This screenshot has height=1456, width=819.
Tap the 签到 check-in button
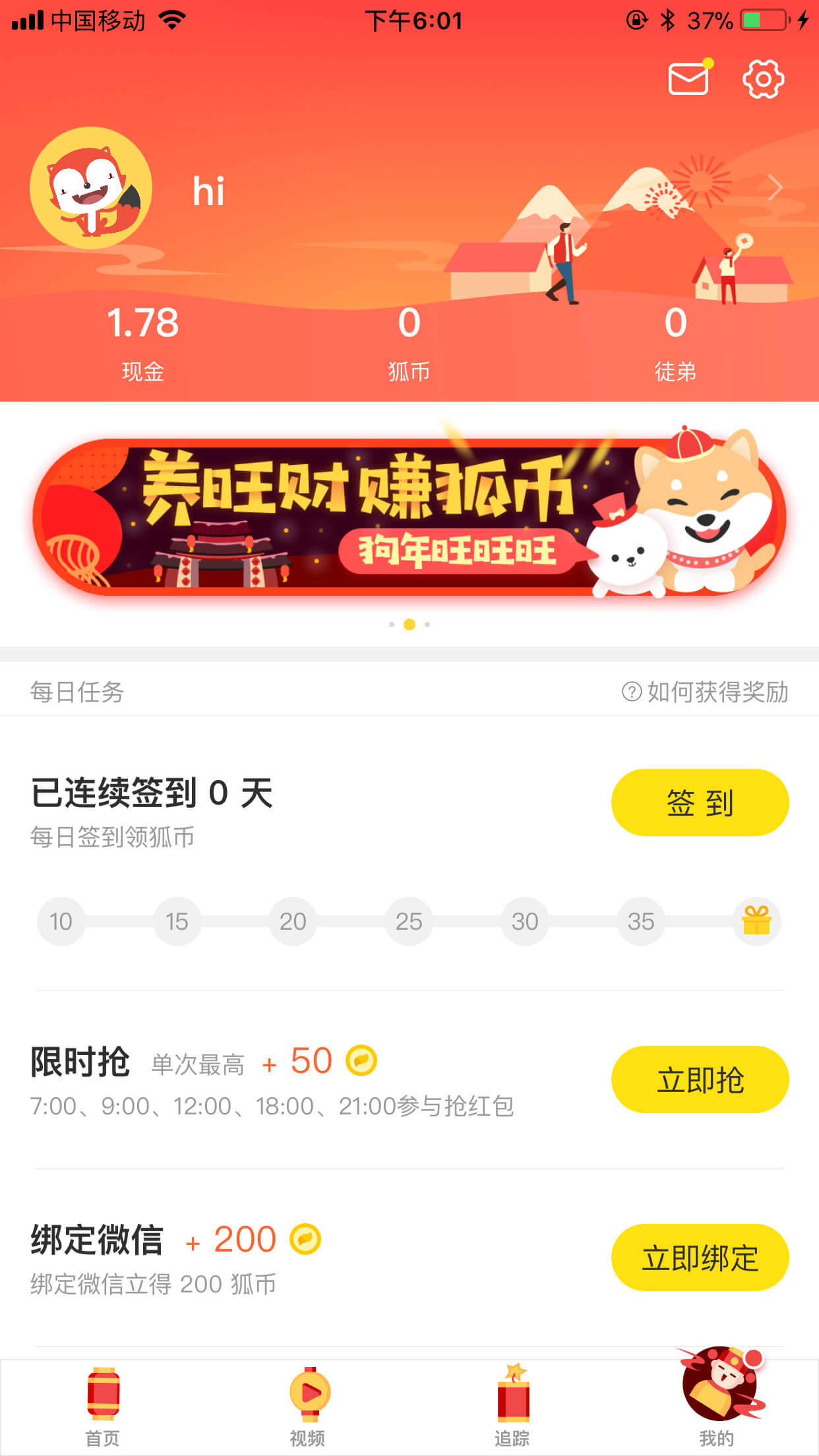pos(700,803)
